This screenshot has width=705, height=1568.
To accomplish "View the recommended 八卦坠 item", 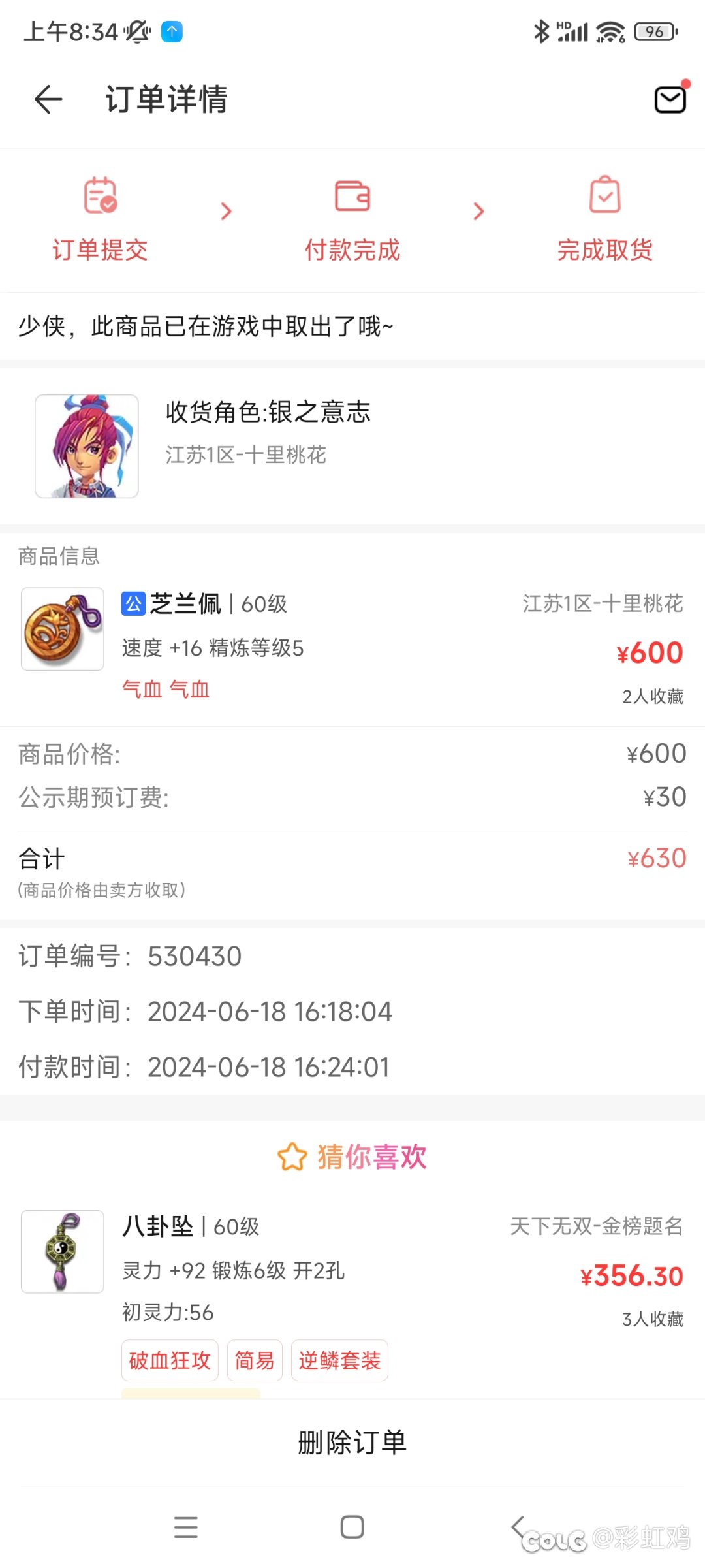I will click(x=351, y=1270).
